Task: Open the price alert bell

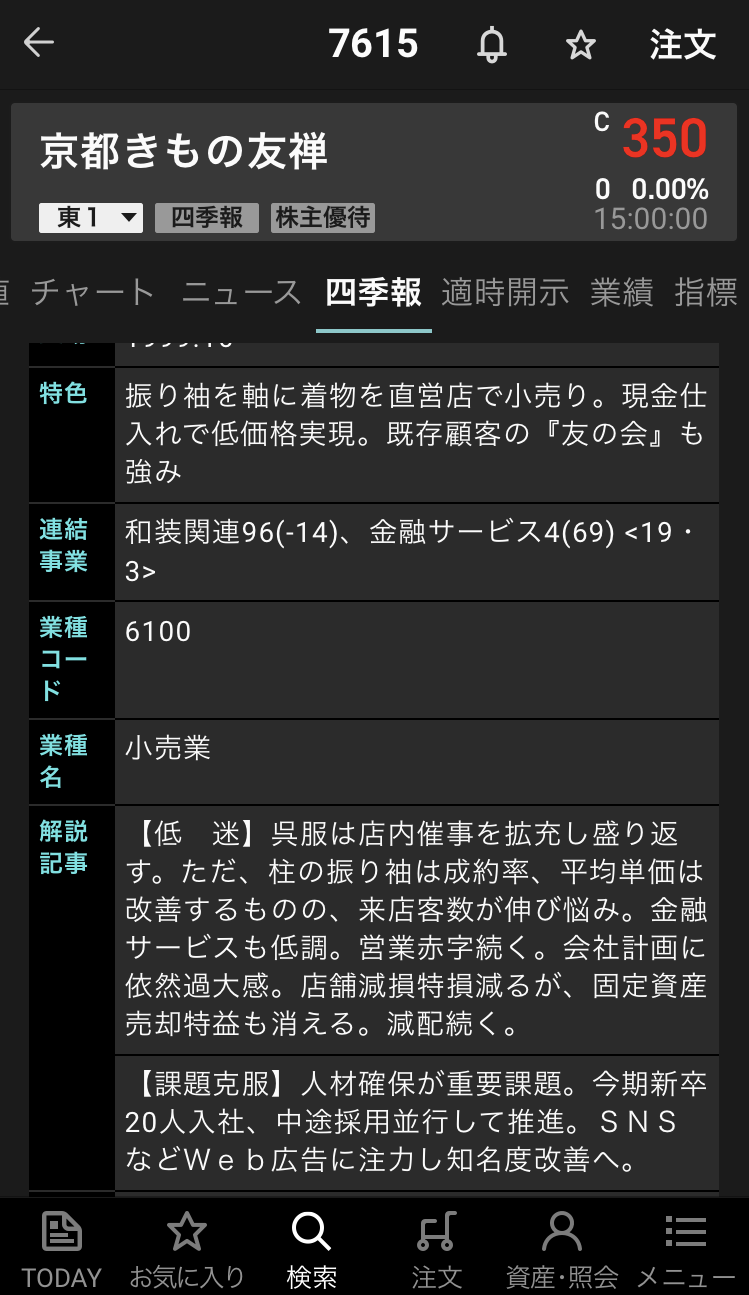Action: click(491, 45)
